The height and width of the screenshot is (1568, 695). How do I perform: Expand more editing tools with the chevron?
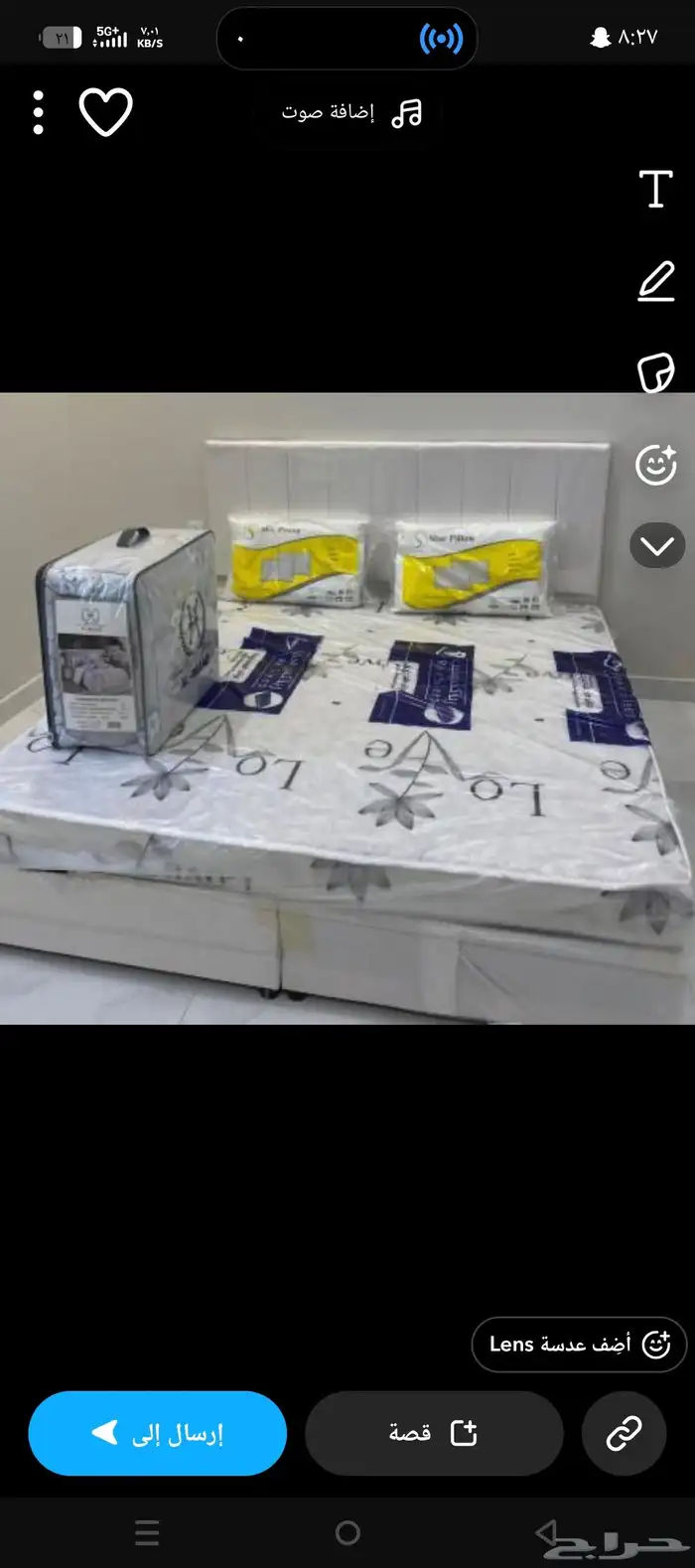coord(656,545)
